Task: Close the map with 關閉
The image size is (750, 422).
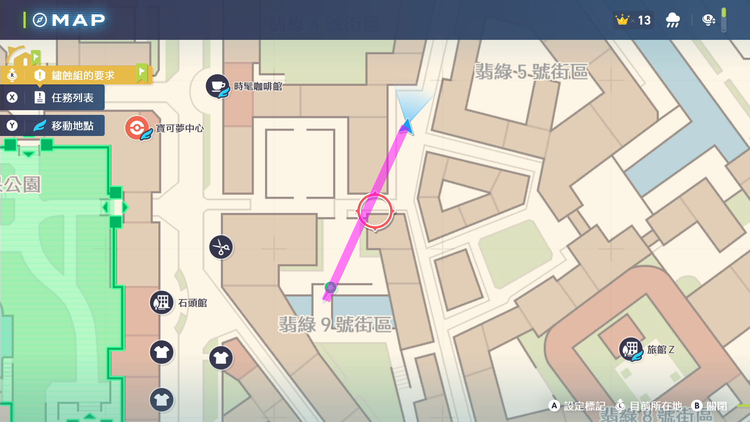Action: [x=709, y=406]
